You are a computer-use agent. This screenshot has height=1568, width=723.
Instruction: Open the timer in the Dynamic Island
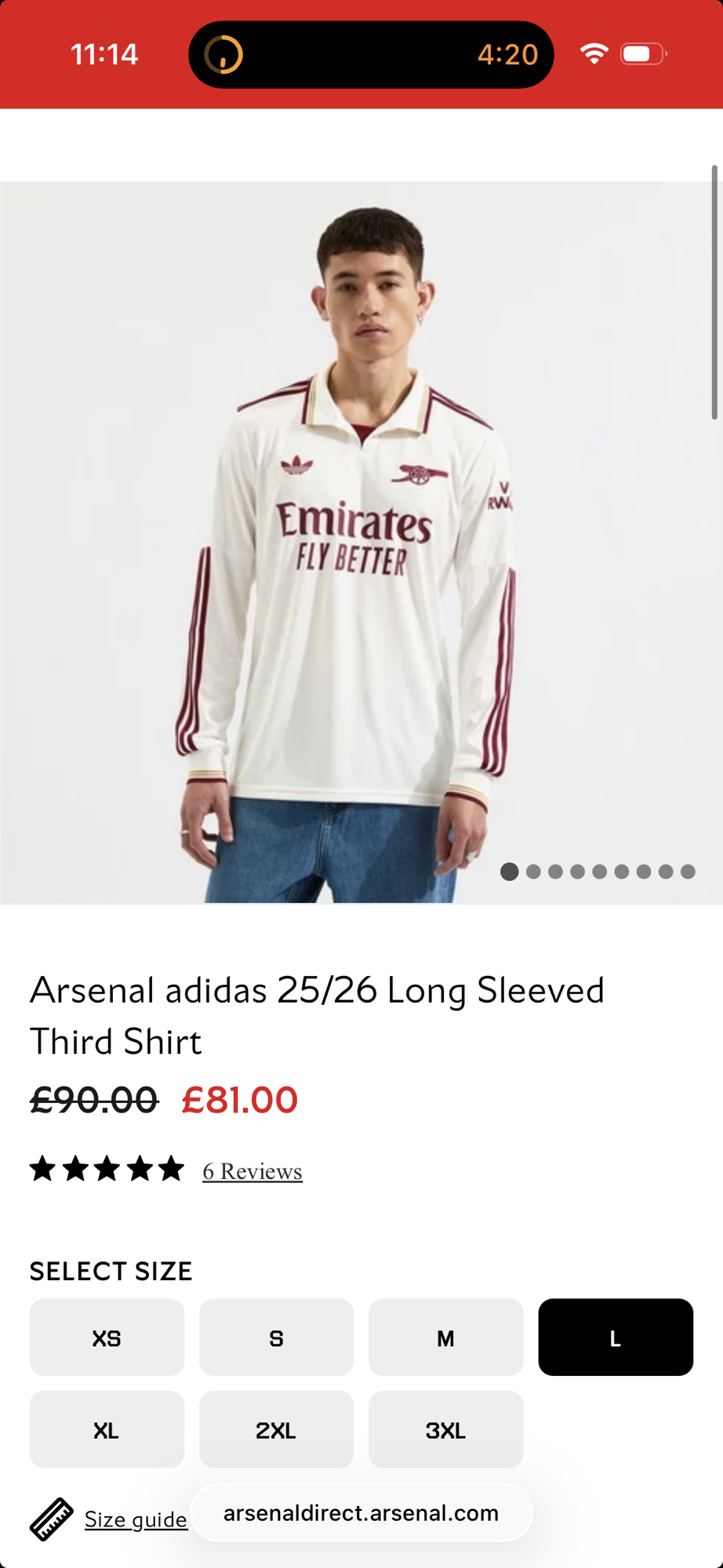coord(371,54)
